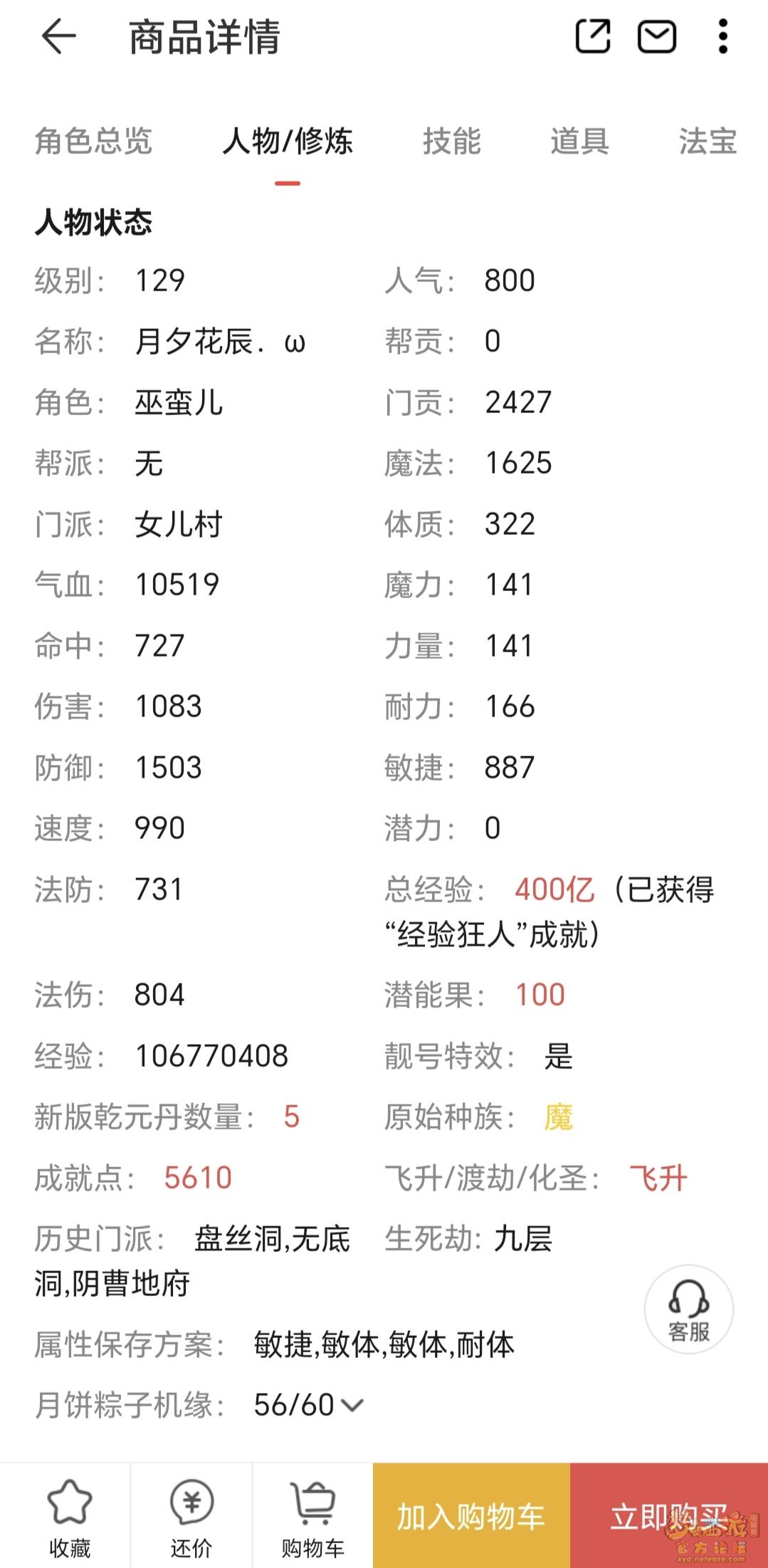
Task: Go back using the top-left arrow
Action: tap(58, 36)
